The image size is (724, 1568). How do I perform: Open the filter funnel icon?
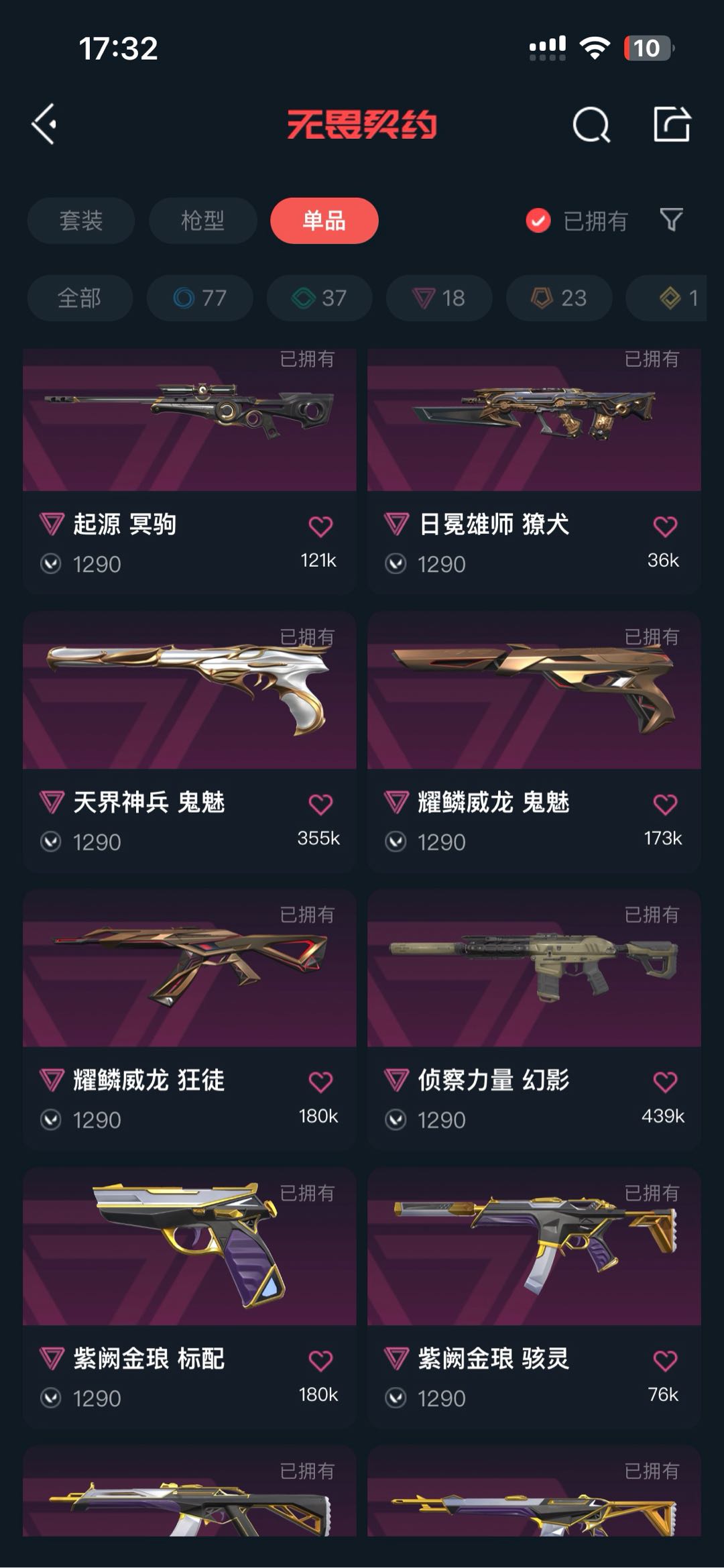(x=671, y=220)
